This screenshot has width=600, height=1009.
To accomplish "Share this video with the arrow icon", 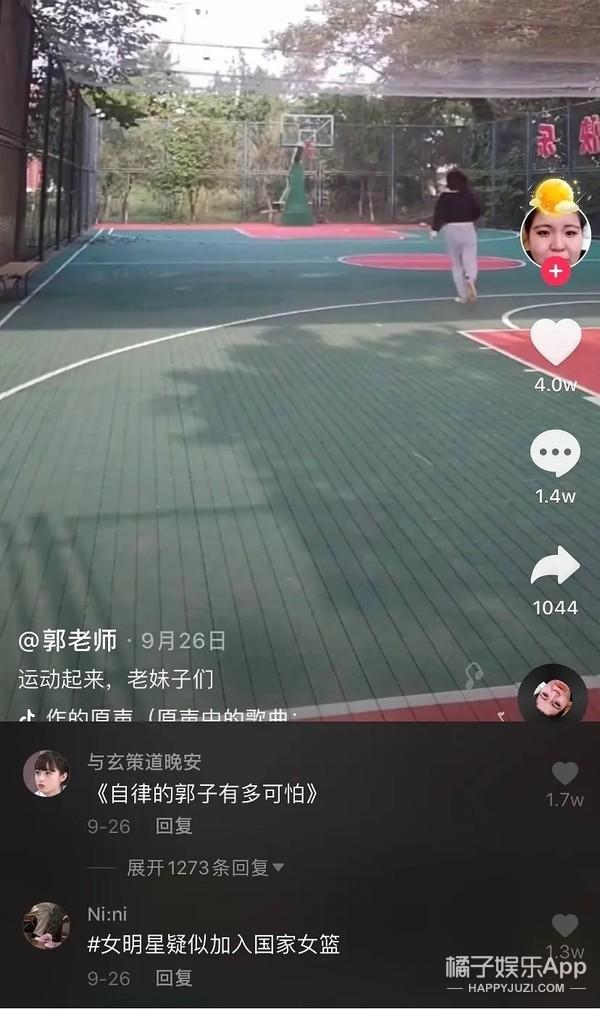I will pos(555,567).
